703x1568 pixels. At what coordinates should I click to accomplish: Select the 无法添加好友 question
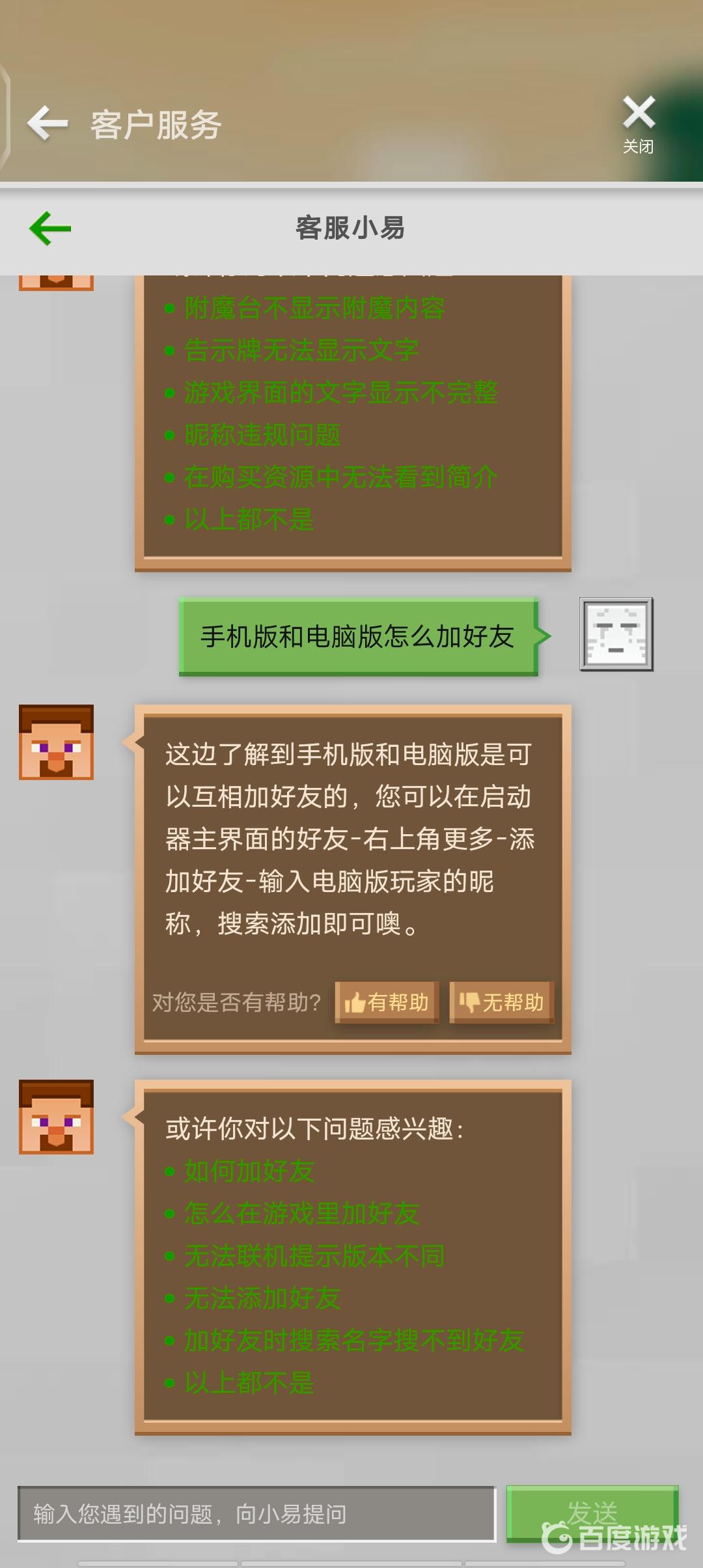(x=262, y=1298)
